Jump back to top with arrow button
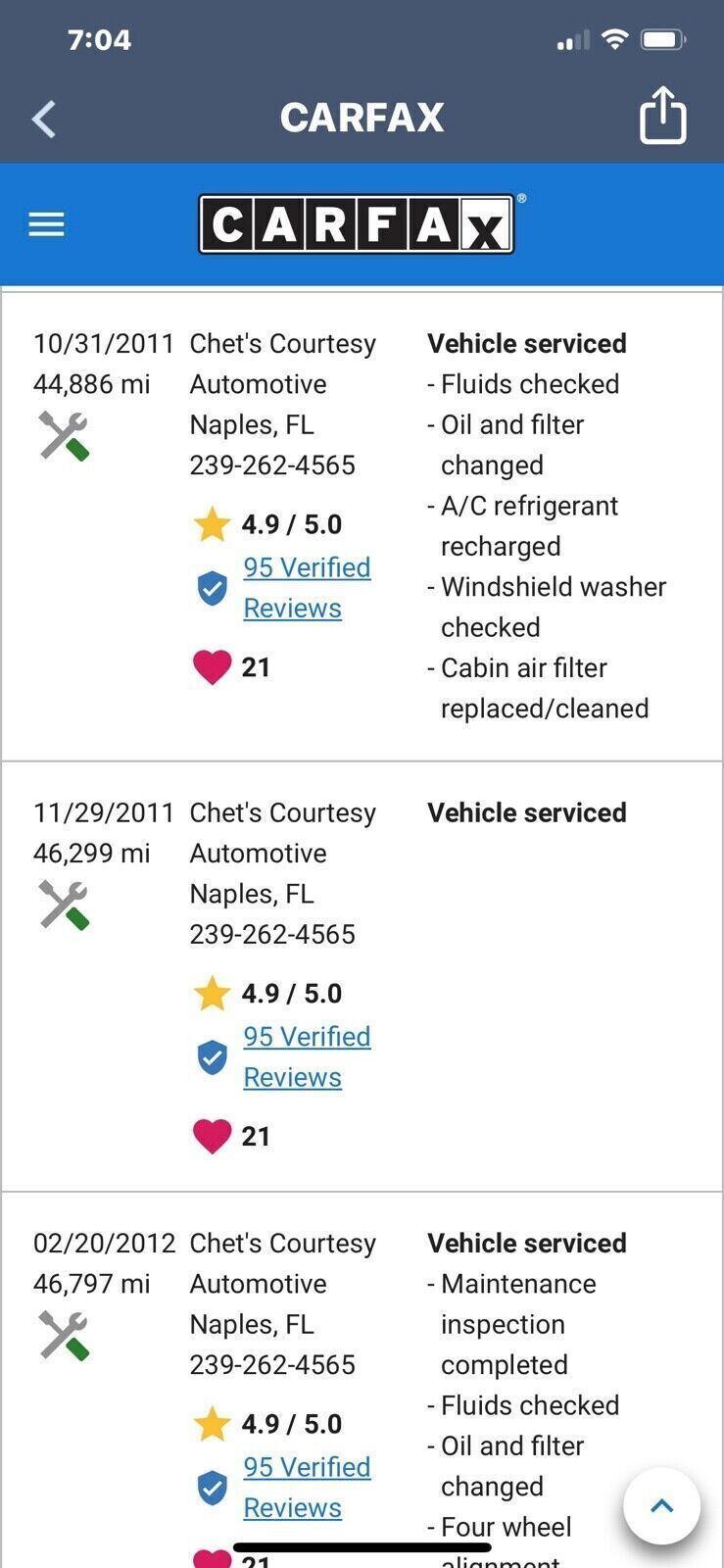Viewport: 724px width, 1568px height. click(x=662, y=1506)
